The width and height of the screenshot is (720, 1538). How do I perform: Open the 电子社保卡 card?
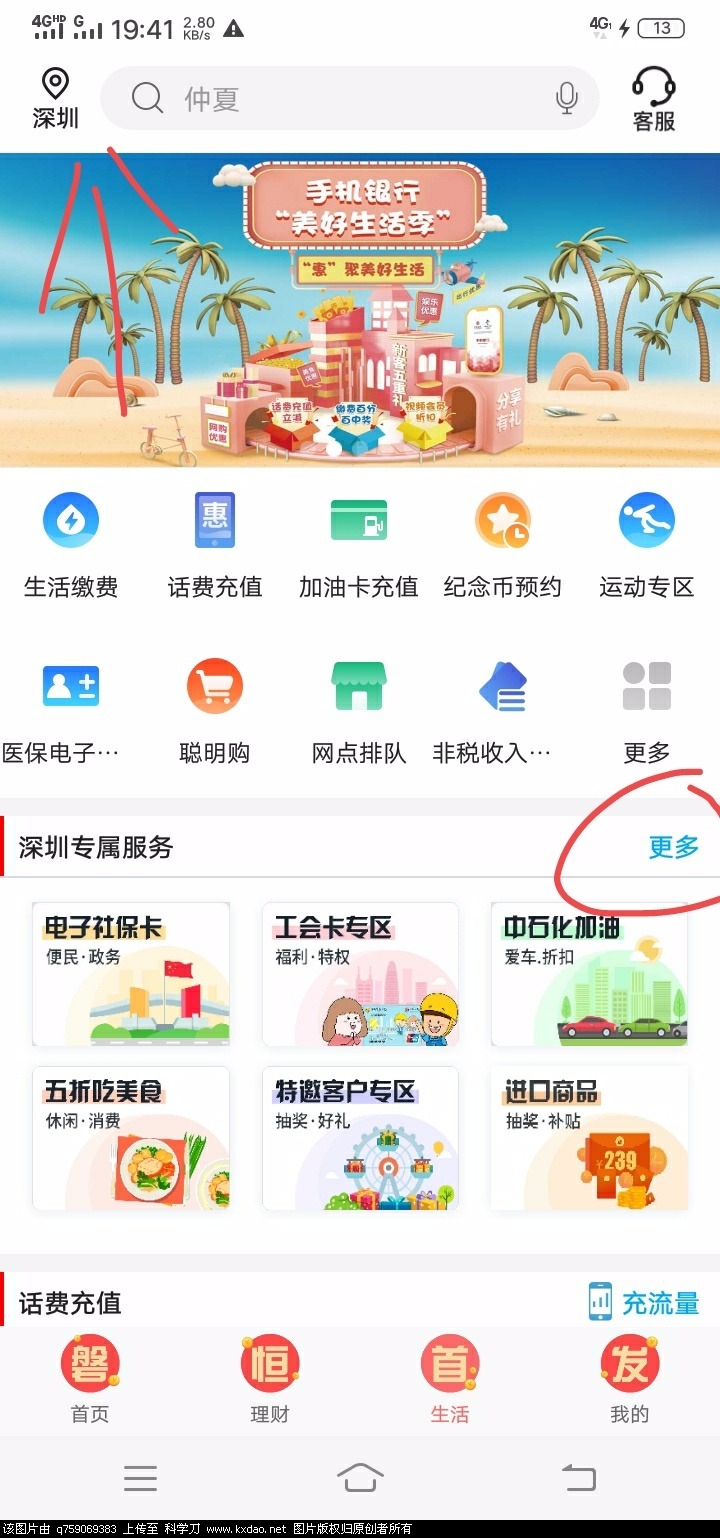click(x=131, y=974)
